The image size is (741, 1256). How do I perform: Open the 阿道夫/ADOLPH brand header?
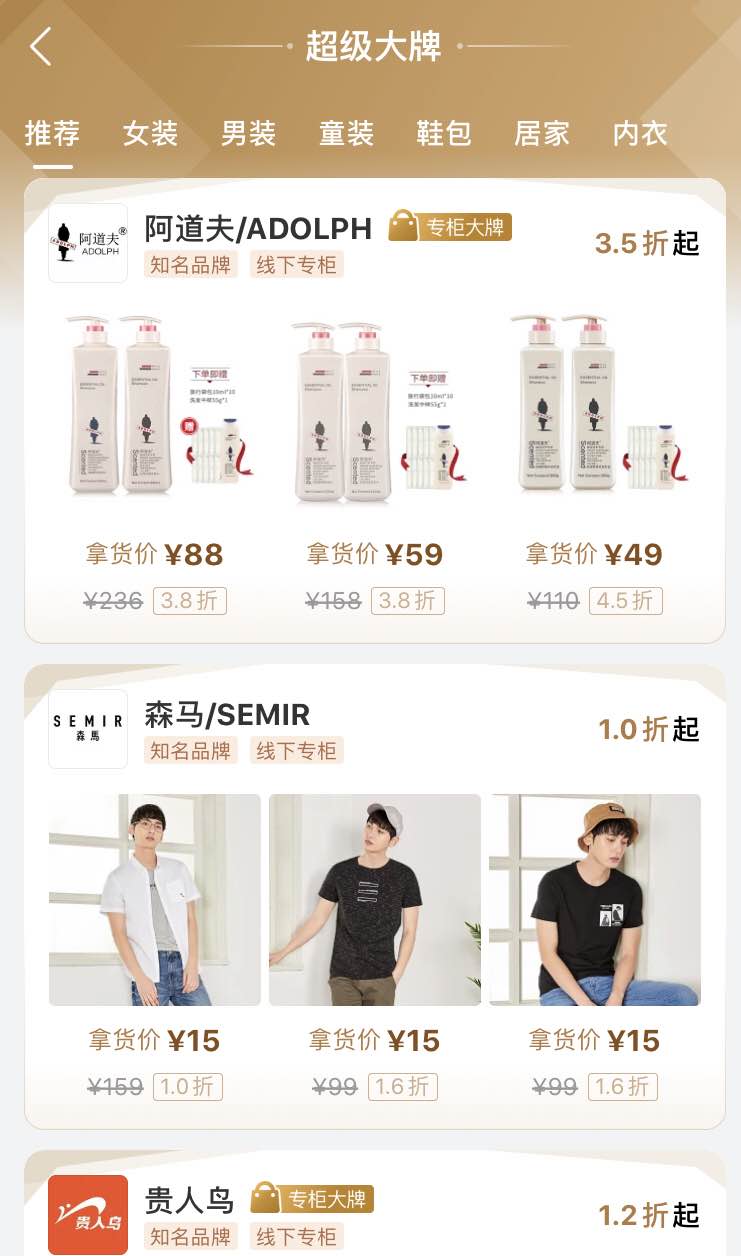(x=258, y=229)
